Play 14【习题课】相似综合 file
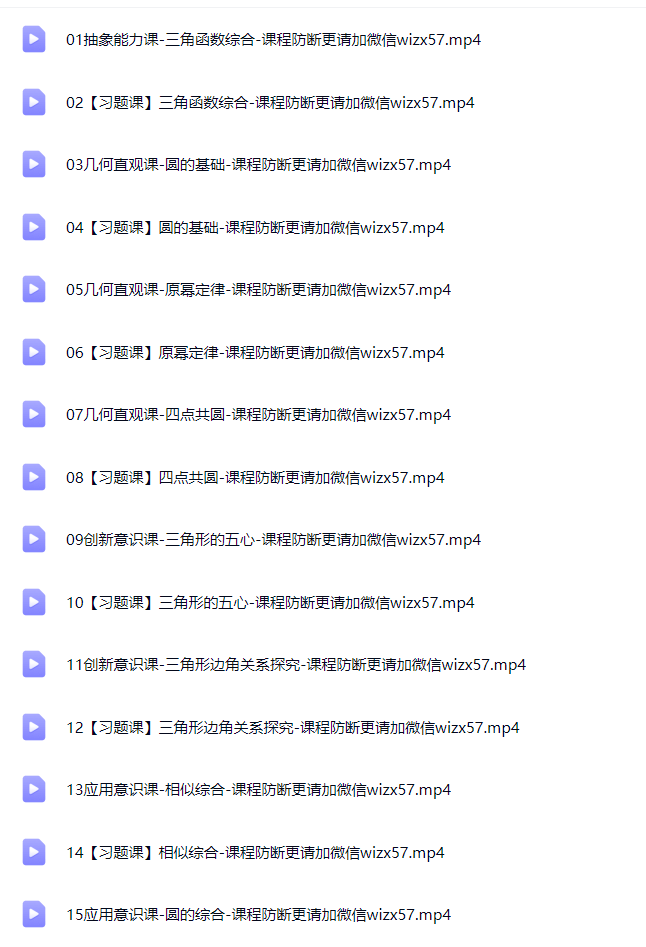Viewport: 646px width, 947px height. click(x=255, y=852)
